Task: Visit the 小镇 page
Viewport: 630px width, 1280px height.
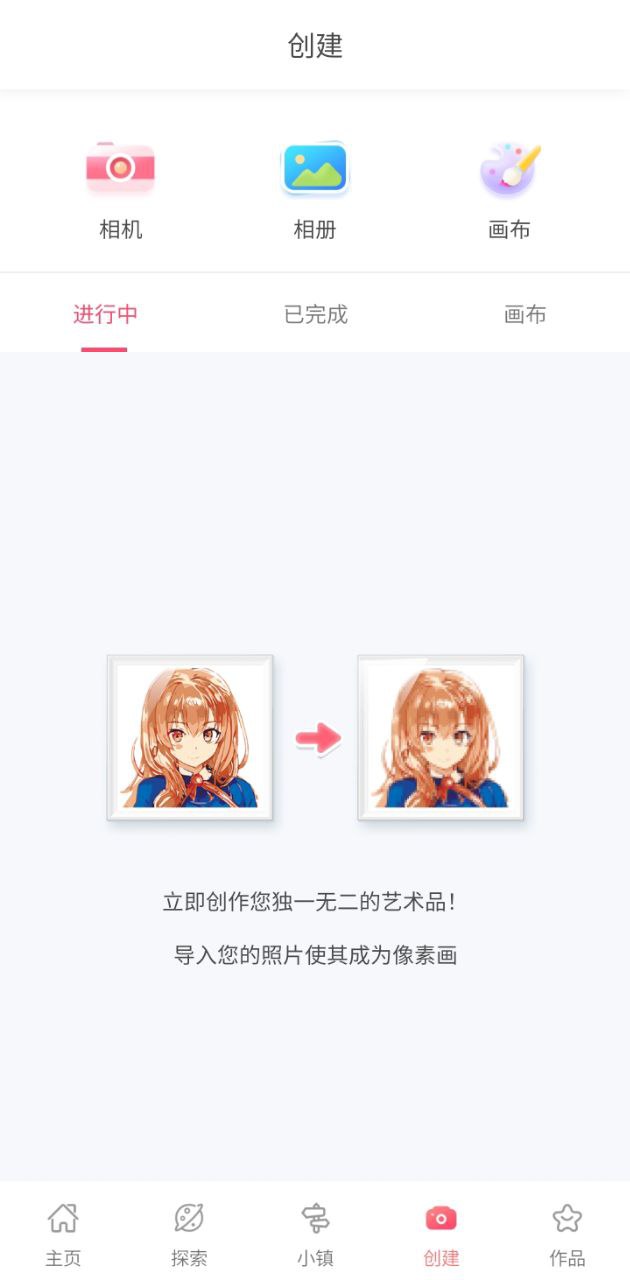Action: (x=315, y=1233)
